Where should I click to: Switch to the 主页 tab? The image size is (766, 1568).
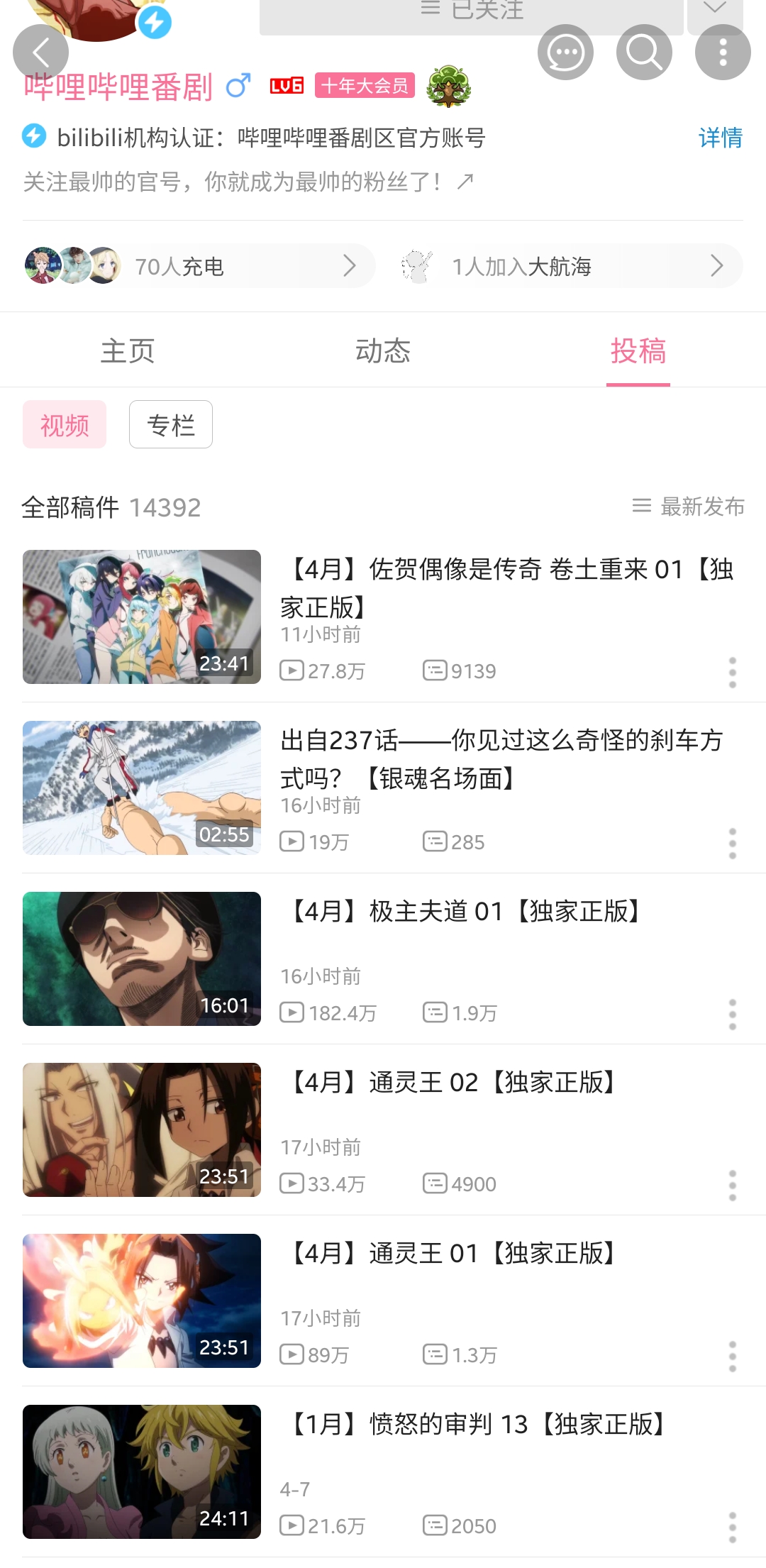pos(128,351)
